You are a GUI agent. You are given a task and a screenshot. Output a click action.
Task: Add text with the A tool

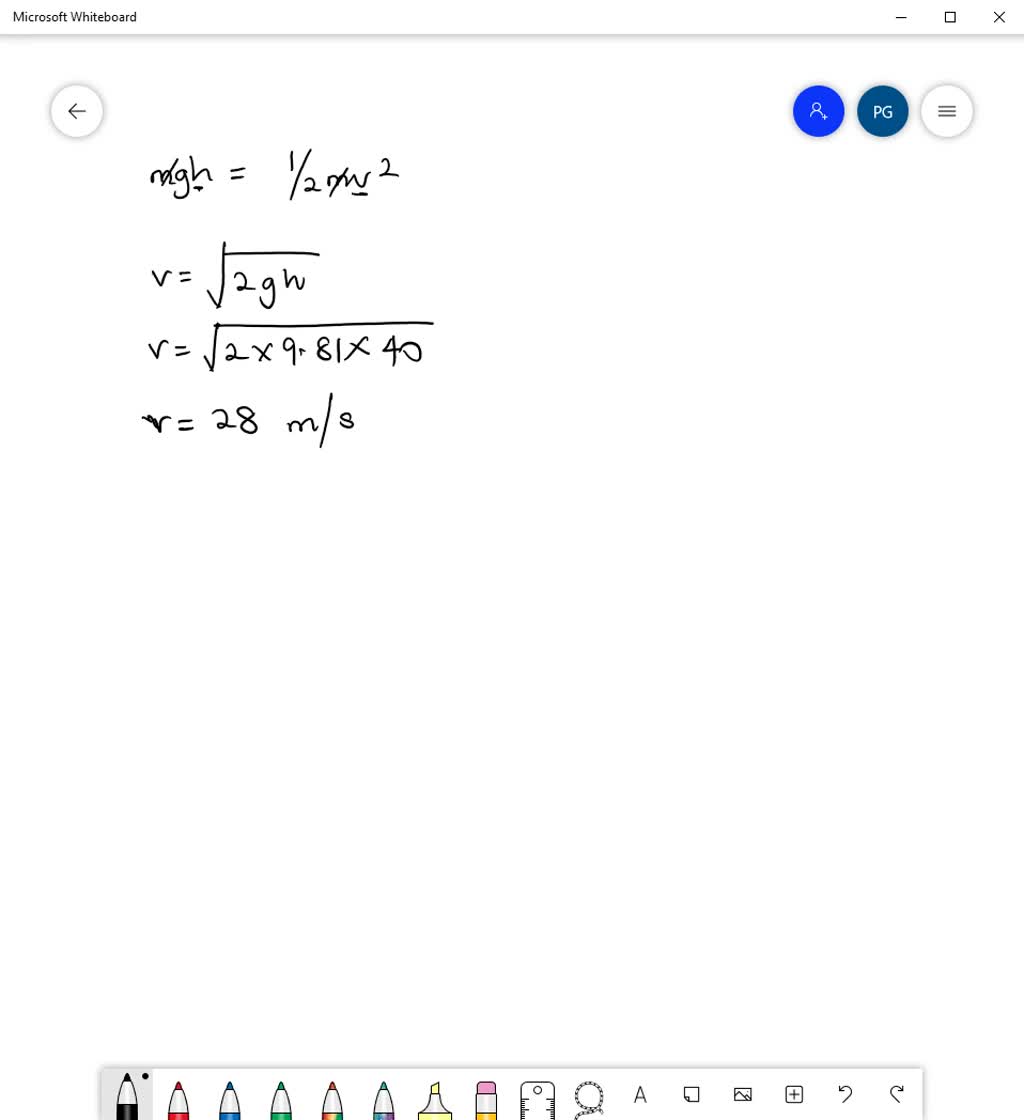[640, 1094]
